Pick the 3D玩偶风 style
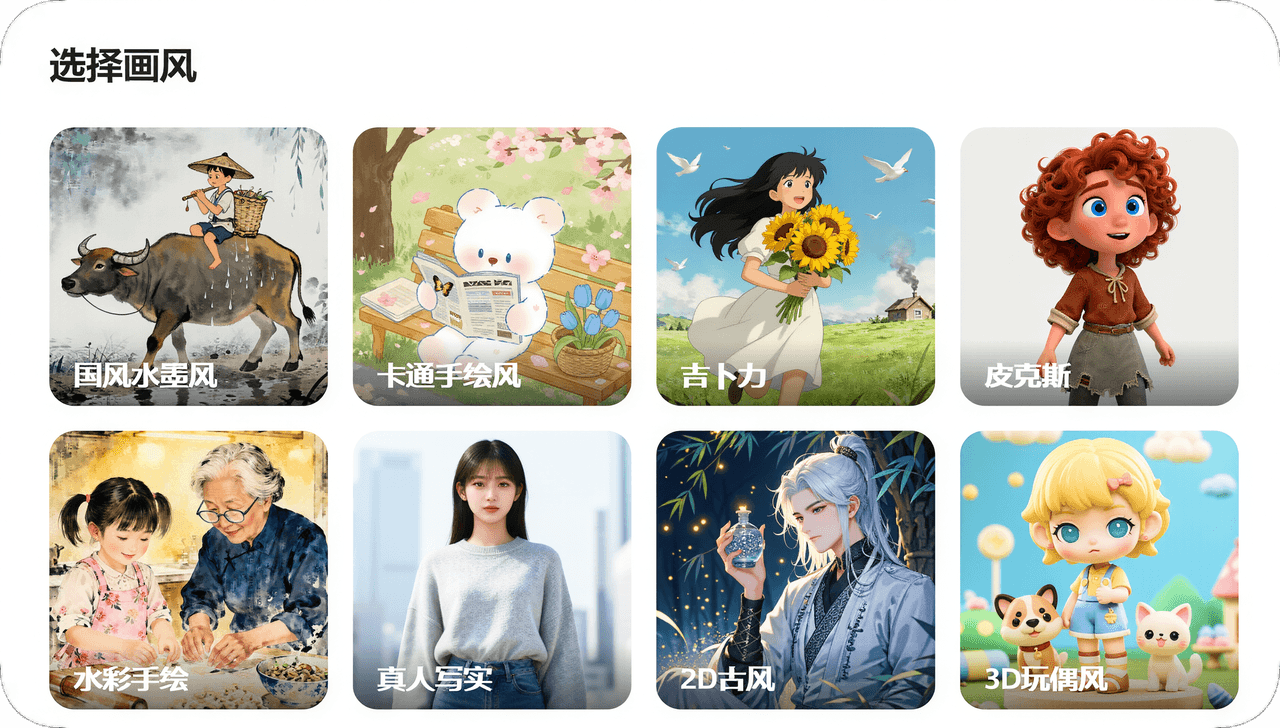 point(1099,570)
